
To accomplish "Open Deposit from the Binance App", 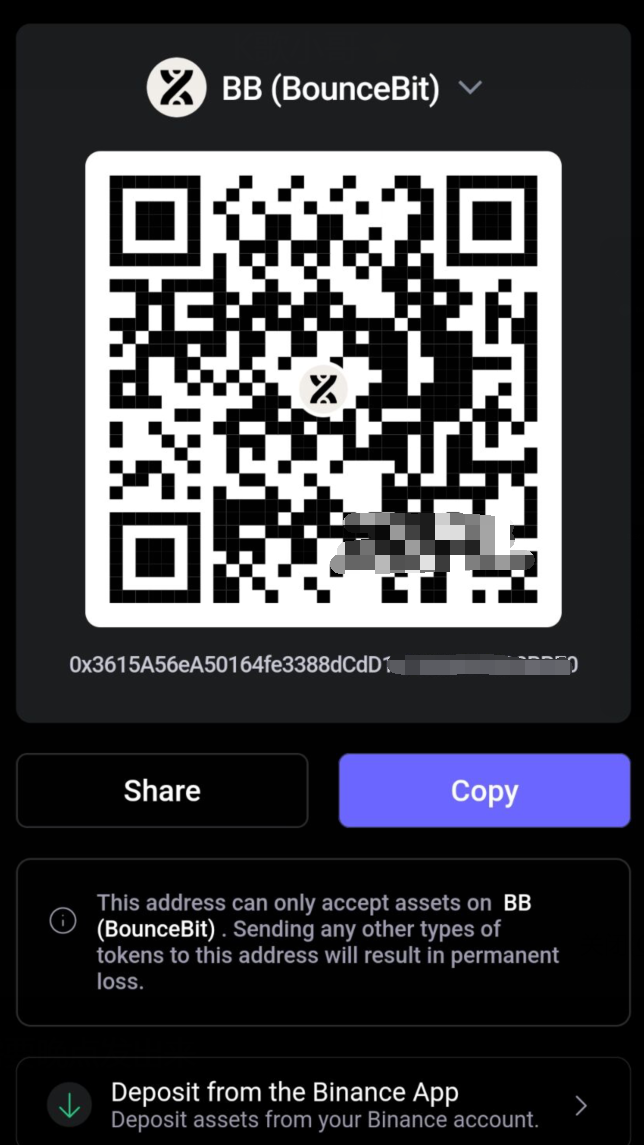I will click(323, 1104).
